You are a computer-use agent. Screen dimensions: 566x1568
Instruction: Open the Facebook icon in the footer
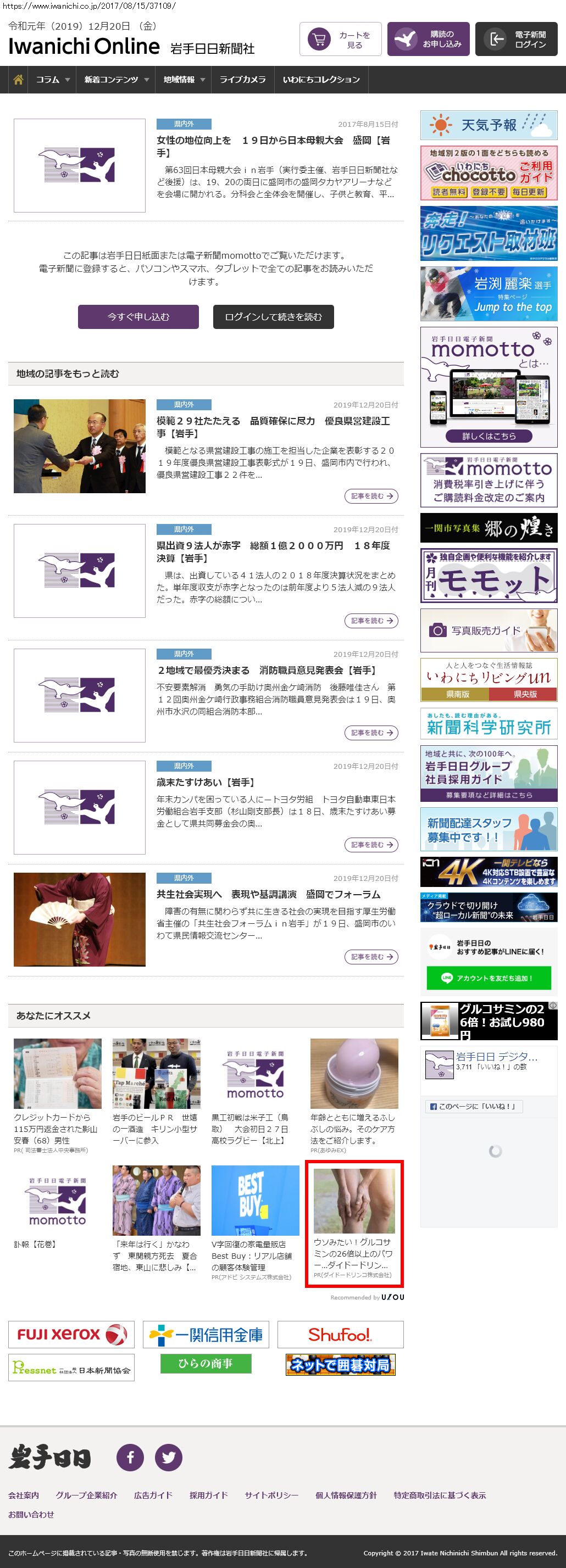pos(130,1457)
